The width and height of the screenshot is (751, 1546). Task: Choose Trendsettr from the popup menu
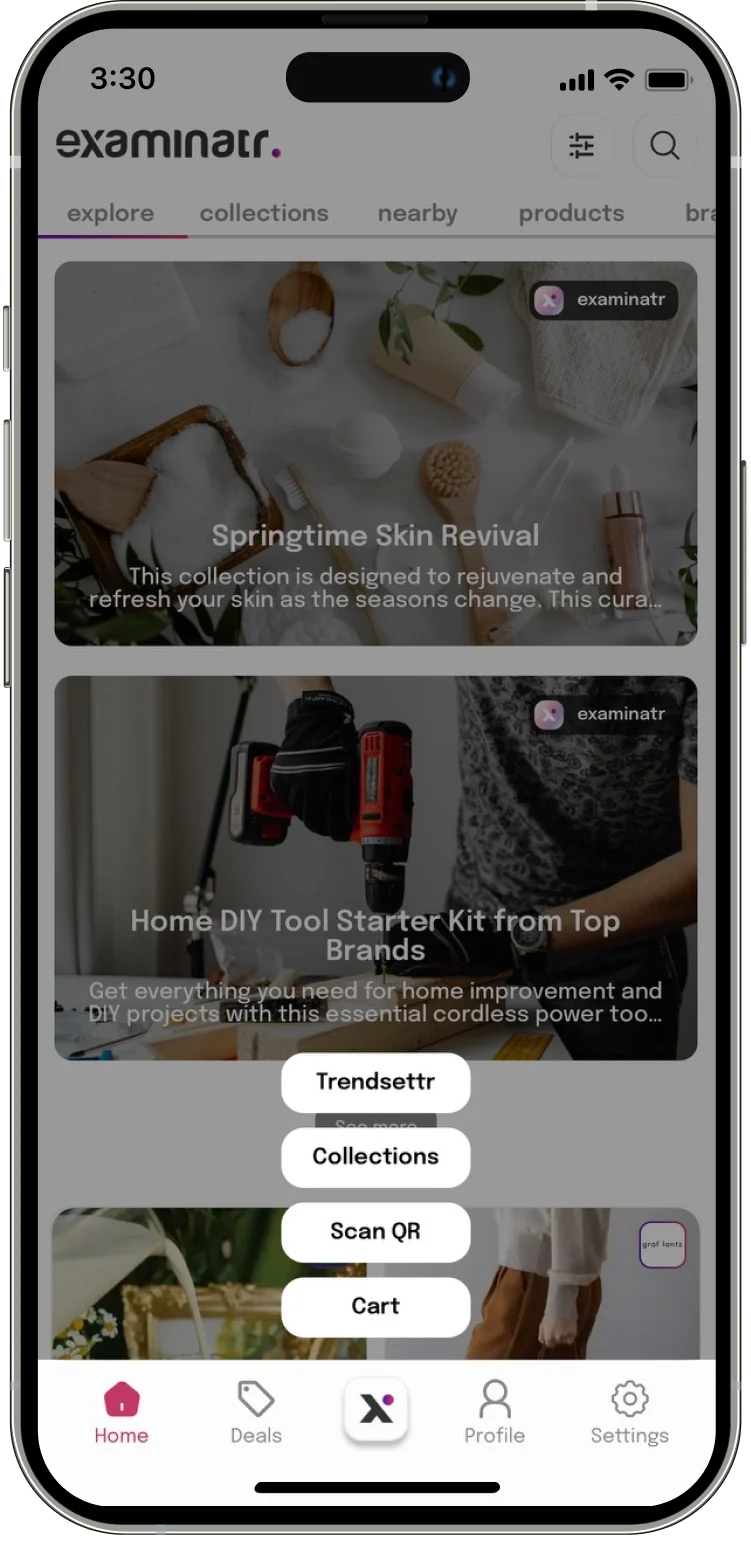375,1082
